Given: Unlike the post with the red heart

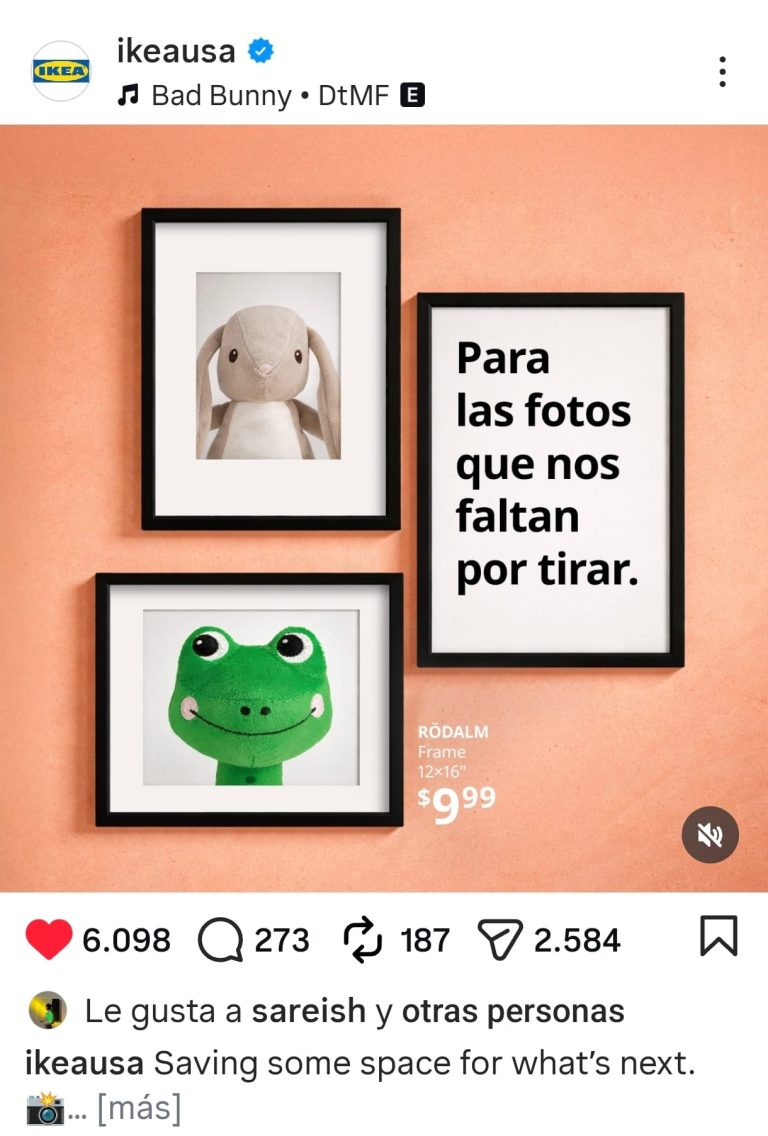Looking at the screenshot, I should [x=48, y=939].
